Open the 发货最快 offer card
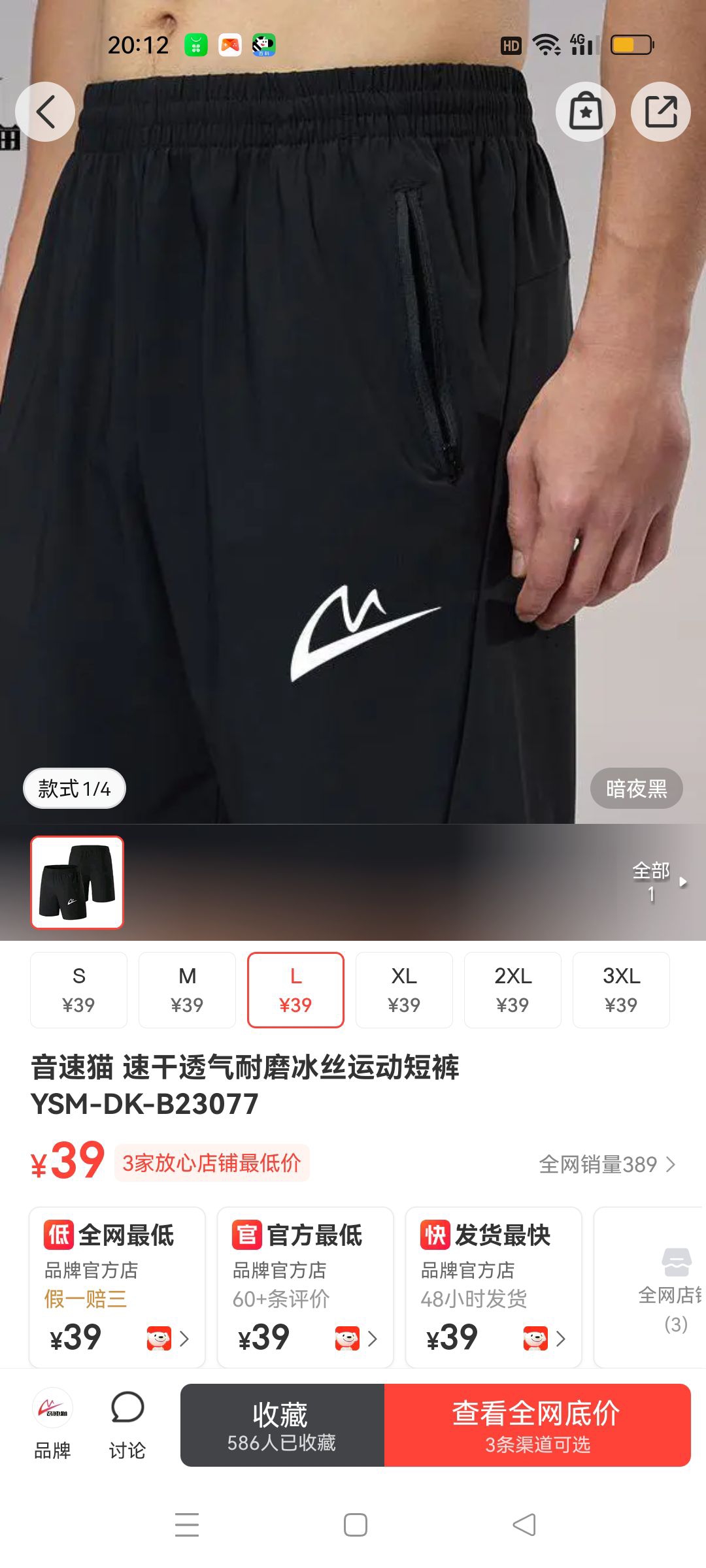This screenshot has width=706, height=1568. (x=494, y=1287)
